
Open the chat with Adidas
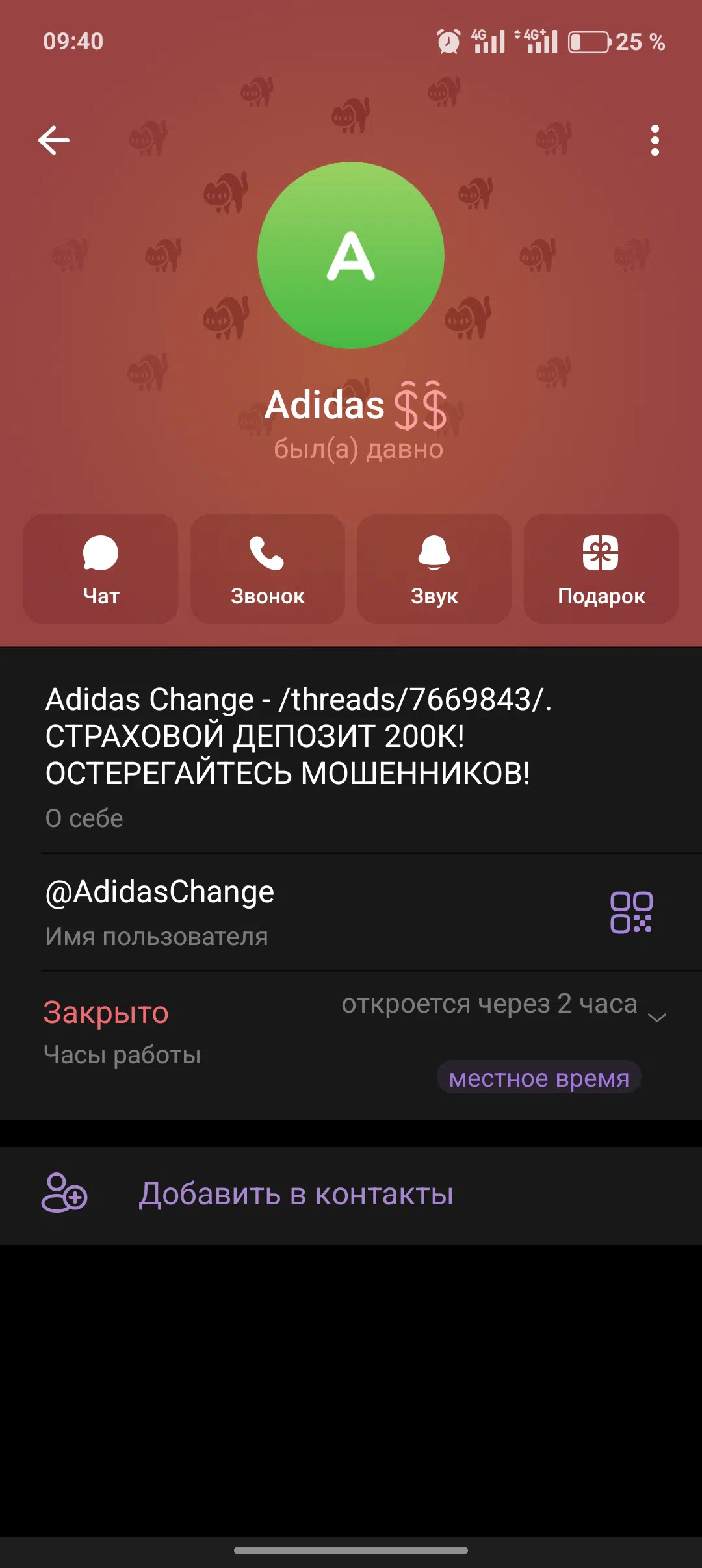point(101,569)
